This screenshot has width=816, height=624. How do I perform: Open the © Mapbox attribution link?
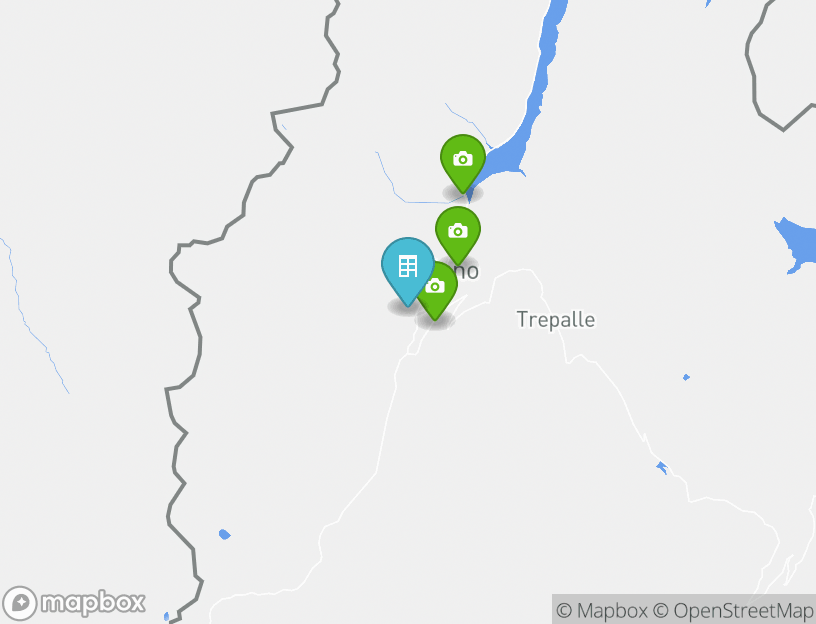click(x=603, y=610)
